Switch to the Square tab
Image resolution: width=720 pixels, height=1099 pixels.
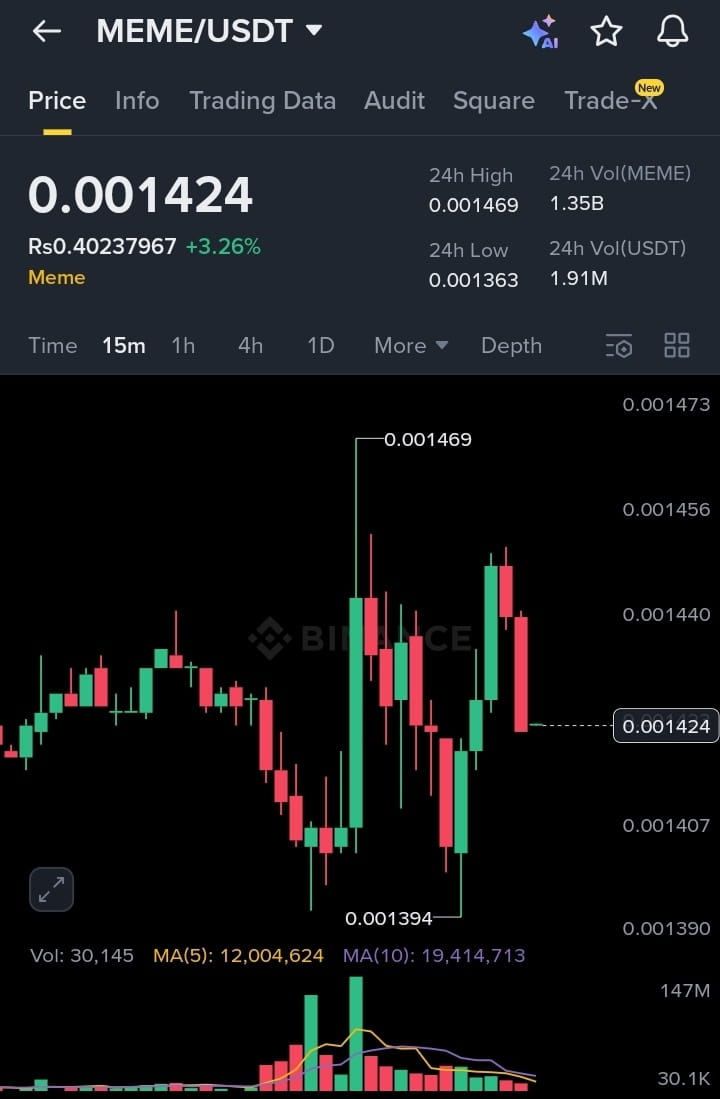pos(493,101)
